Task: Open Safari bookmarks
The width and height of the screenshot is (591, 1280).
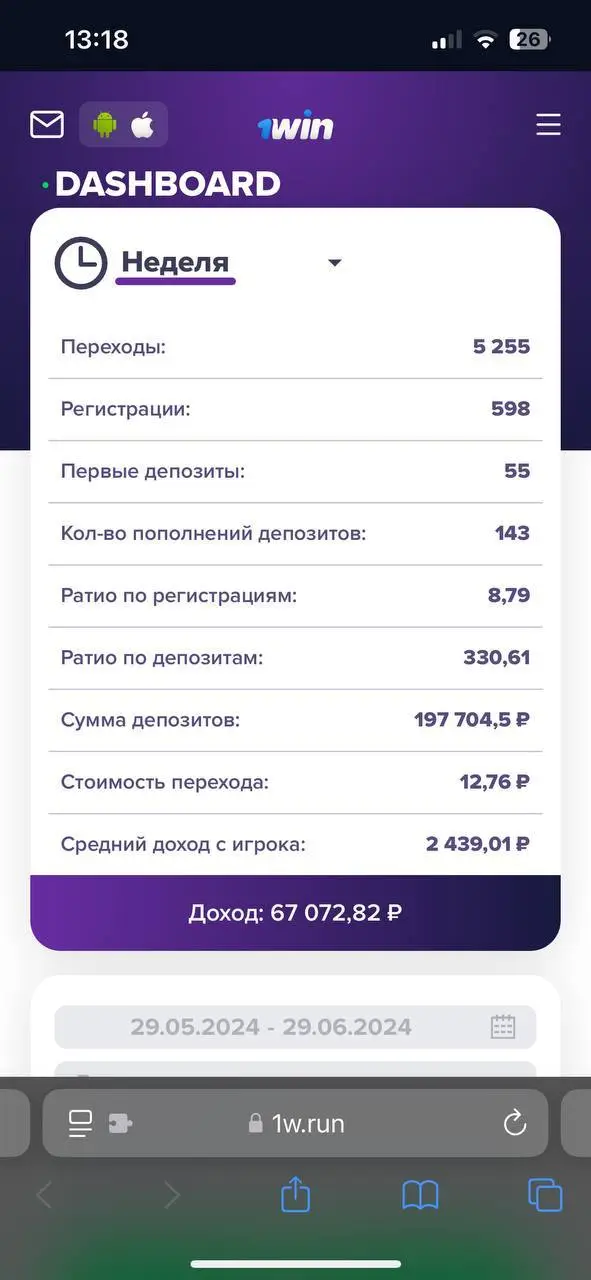Action: pyautogui.click(x=420, y=1195)
